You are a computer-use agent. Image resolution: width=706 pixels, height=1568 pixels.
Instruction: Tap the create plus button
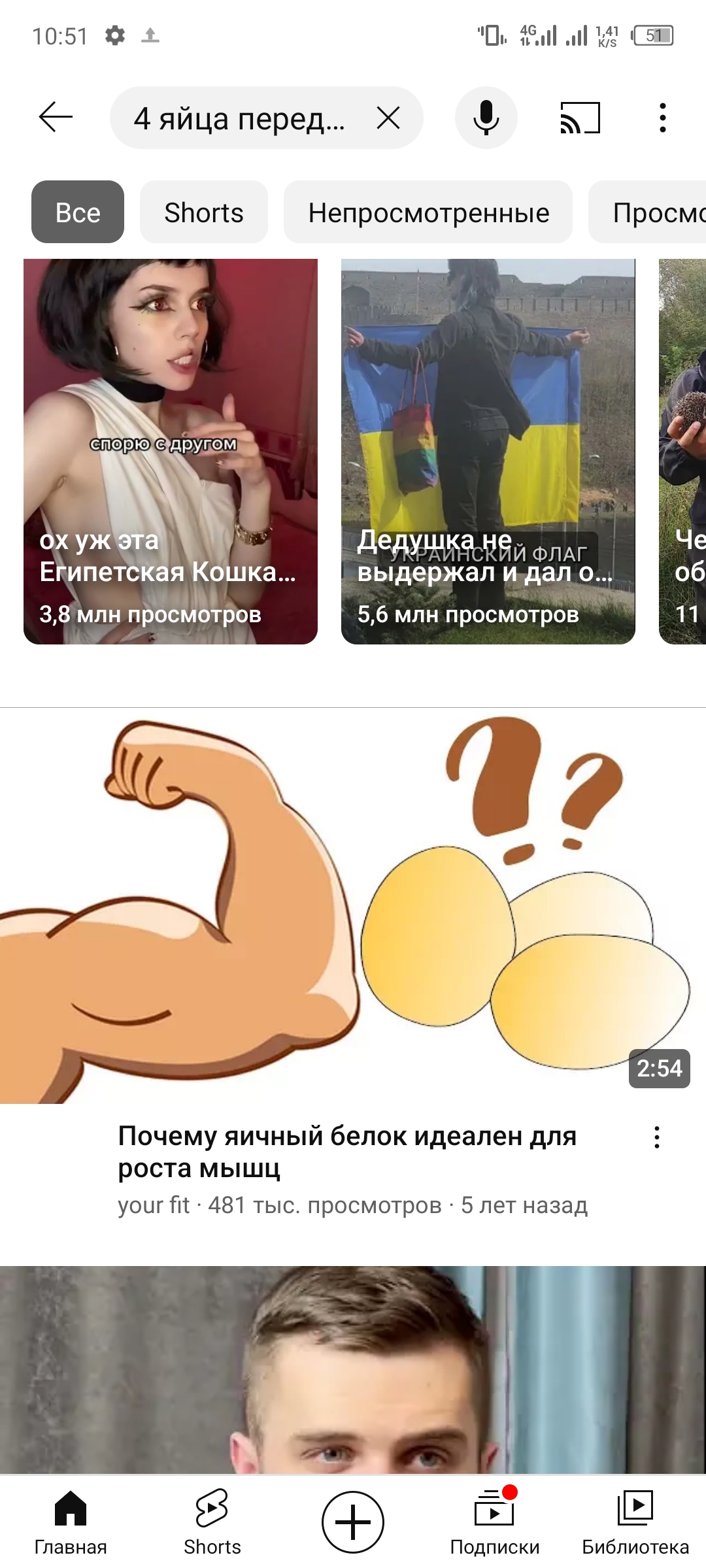[x=353, y=1522]
